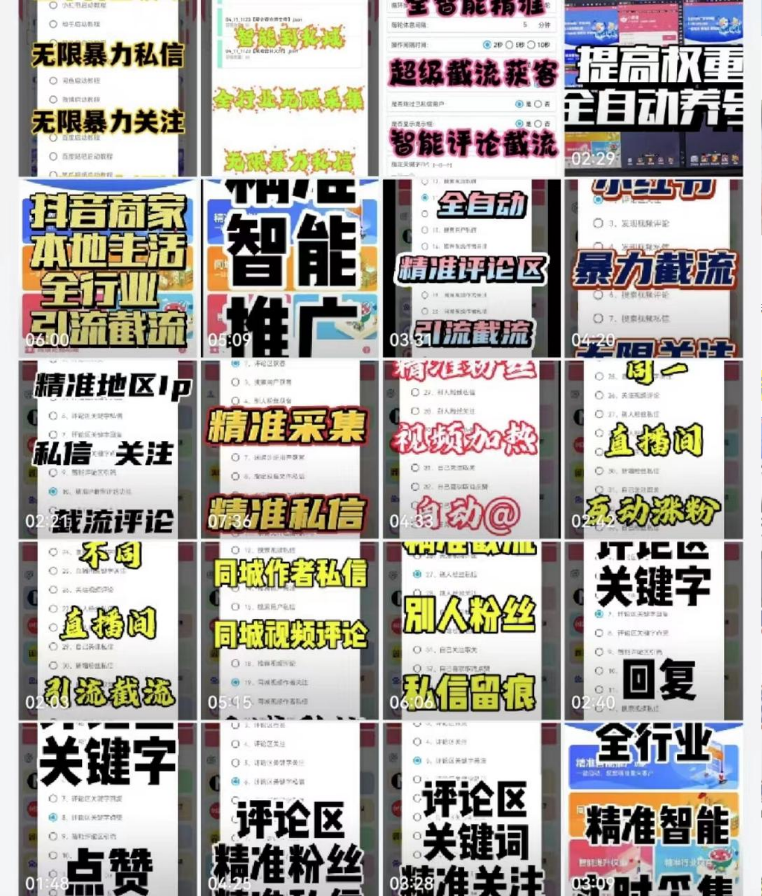Play the 07:36 精准采集 video
Viewport: 762px width, 896px height.
(x=290, y=450)
